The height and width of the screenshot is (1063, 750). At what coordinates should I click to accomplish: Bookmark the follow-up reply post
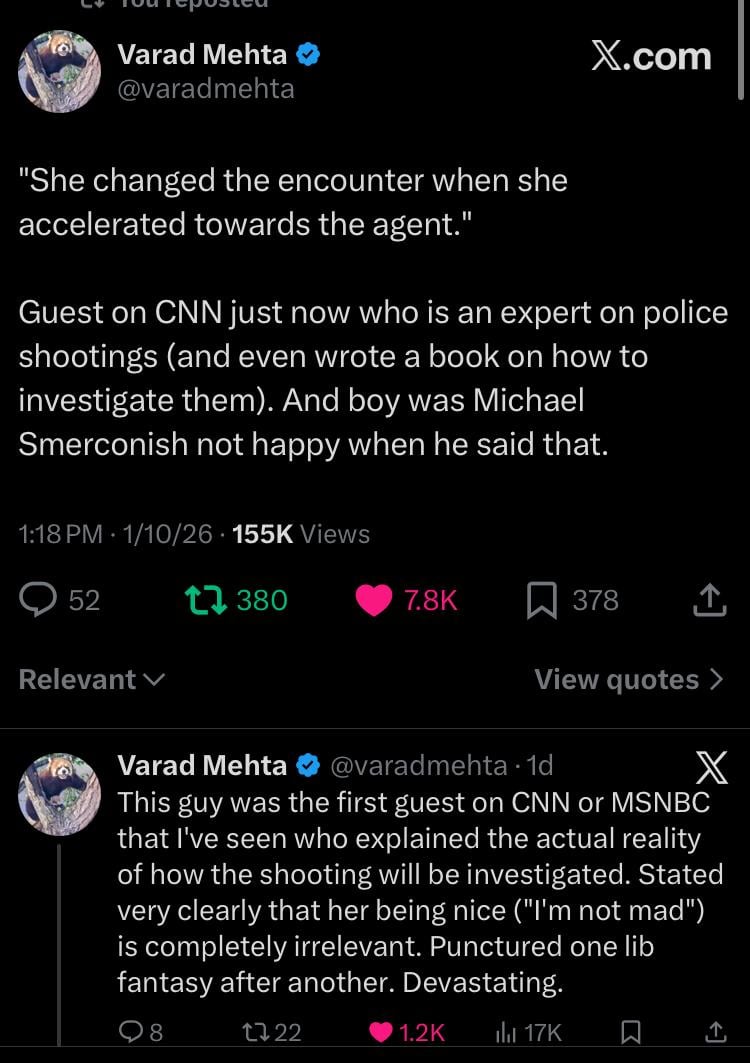coord(630,1032)
